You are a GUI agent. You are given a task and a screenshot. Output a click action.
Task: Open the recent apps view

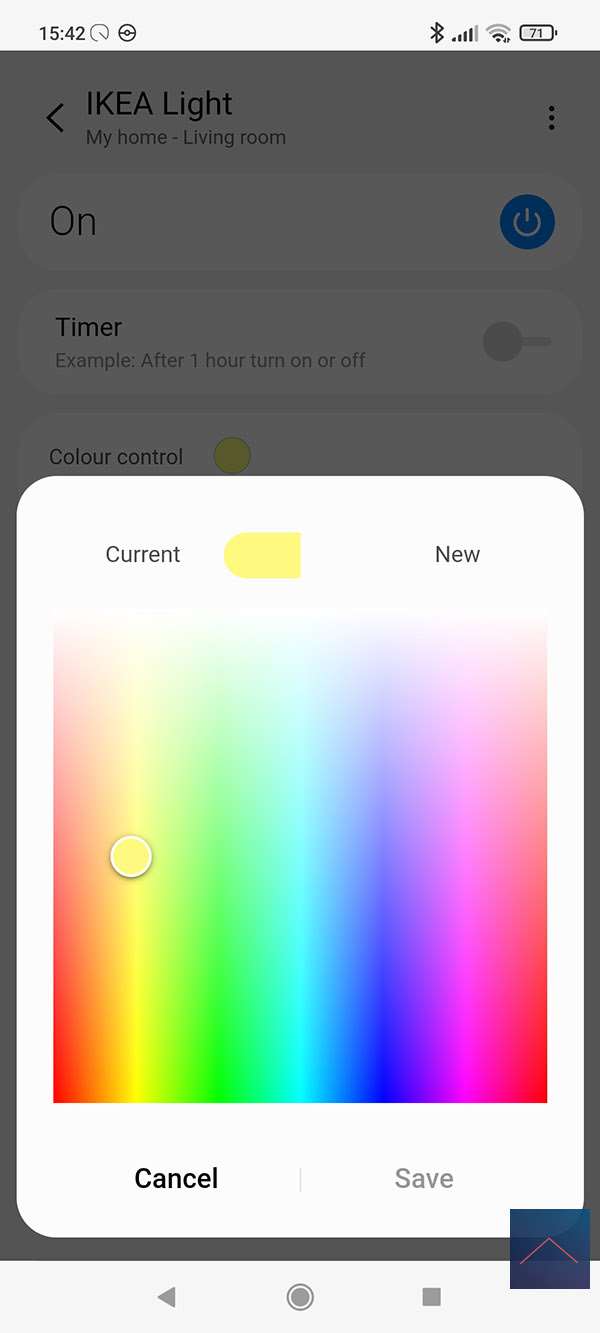(431, 1297)
